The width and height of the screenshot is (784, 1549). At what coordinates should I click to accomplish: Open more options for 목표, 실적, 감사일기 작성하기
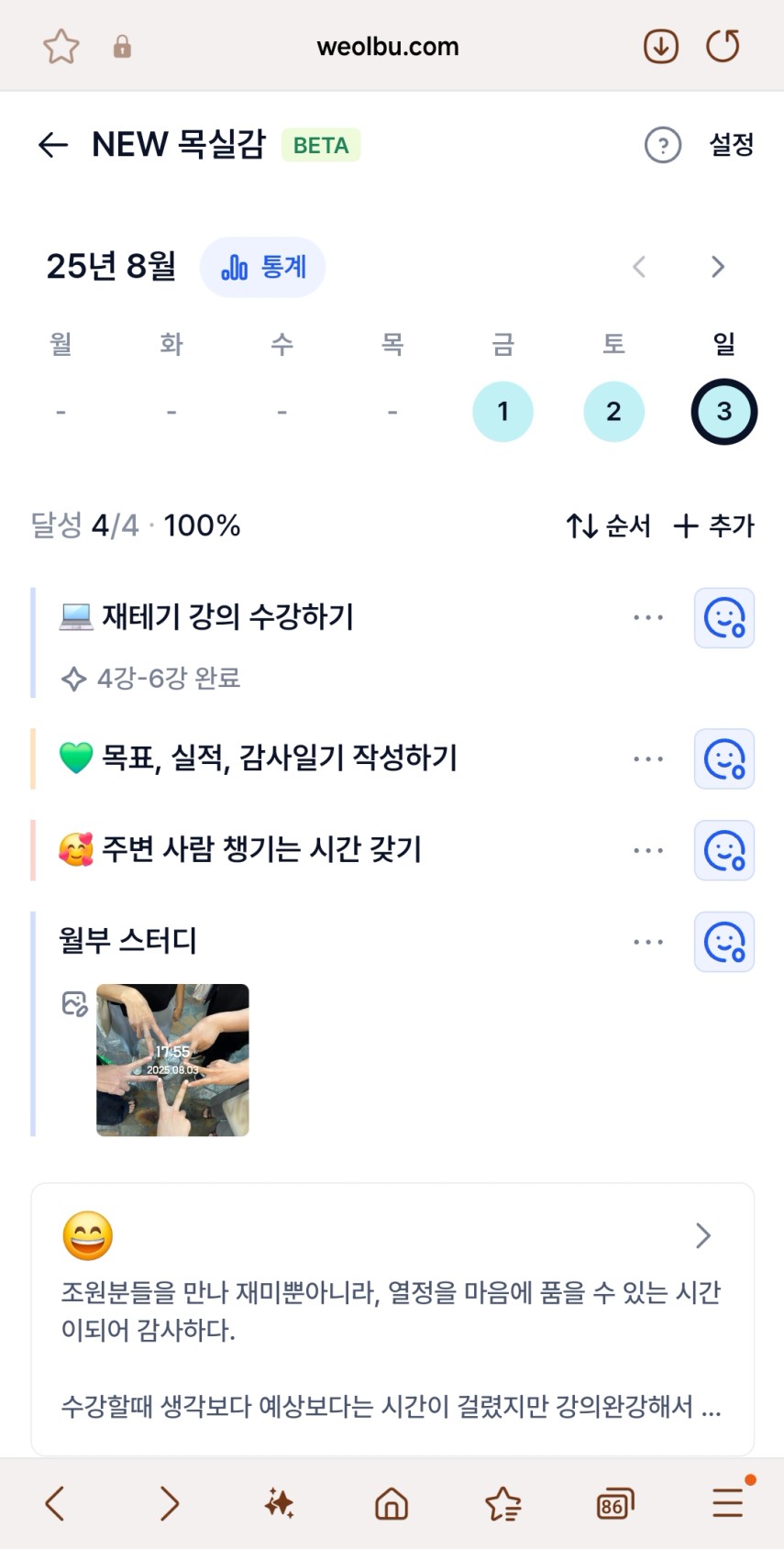point(648,759)
